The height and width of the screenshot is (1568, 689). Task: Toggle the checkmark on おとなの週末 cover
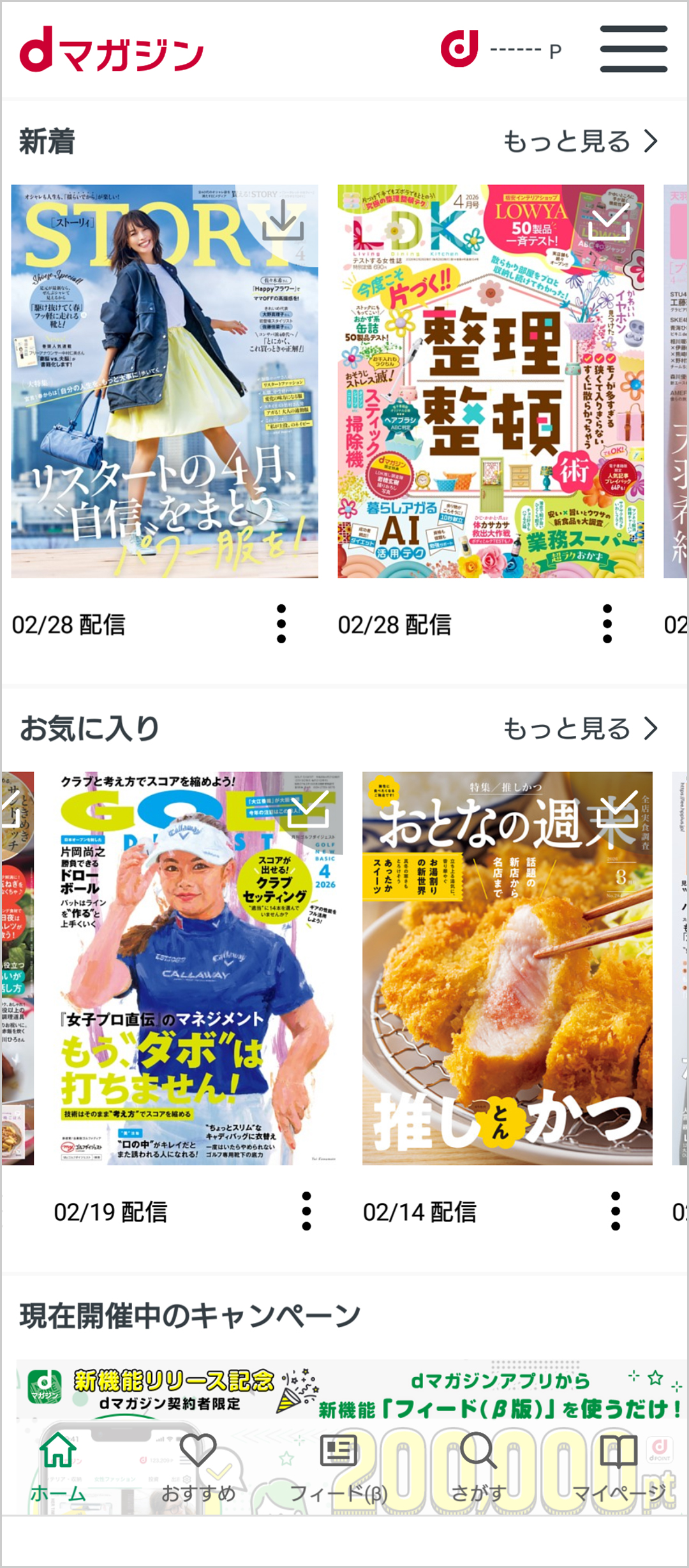click(619, 809)
